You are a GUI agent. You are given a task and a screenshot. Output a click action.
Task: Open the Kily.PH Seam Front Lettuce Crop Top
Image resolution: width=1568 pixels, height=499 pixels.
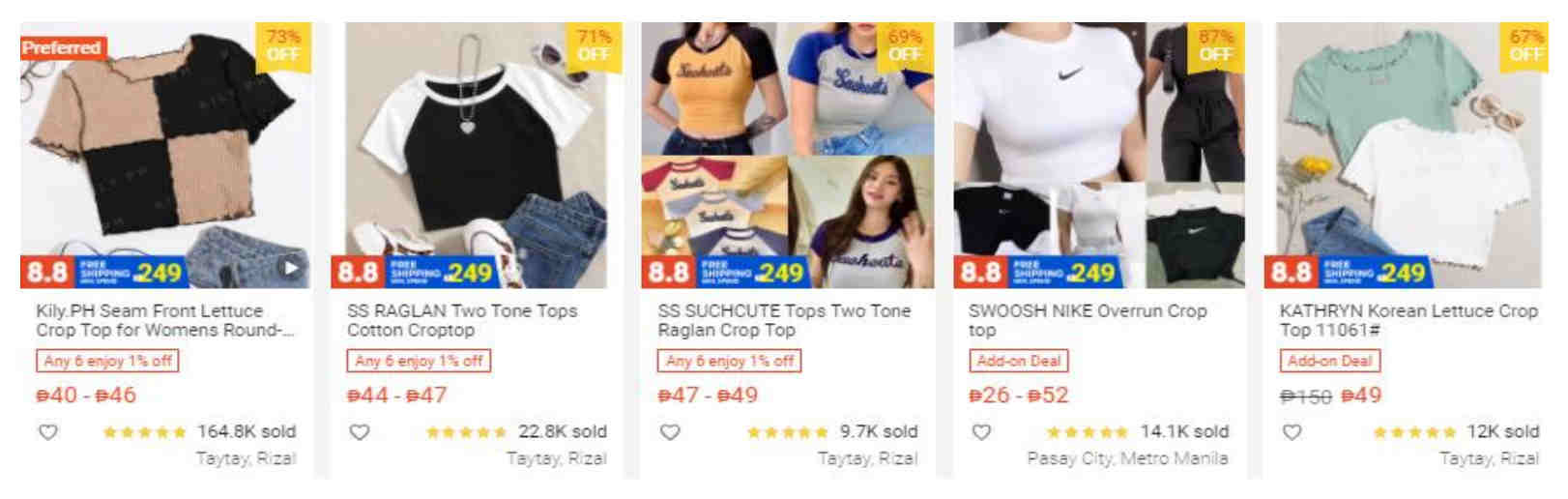[x=164, y=320]
